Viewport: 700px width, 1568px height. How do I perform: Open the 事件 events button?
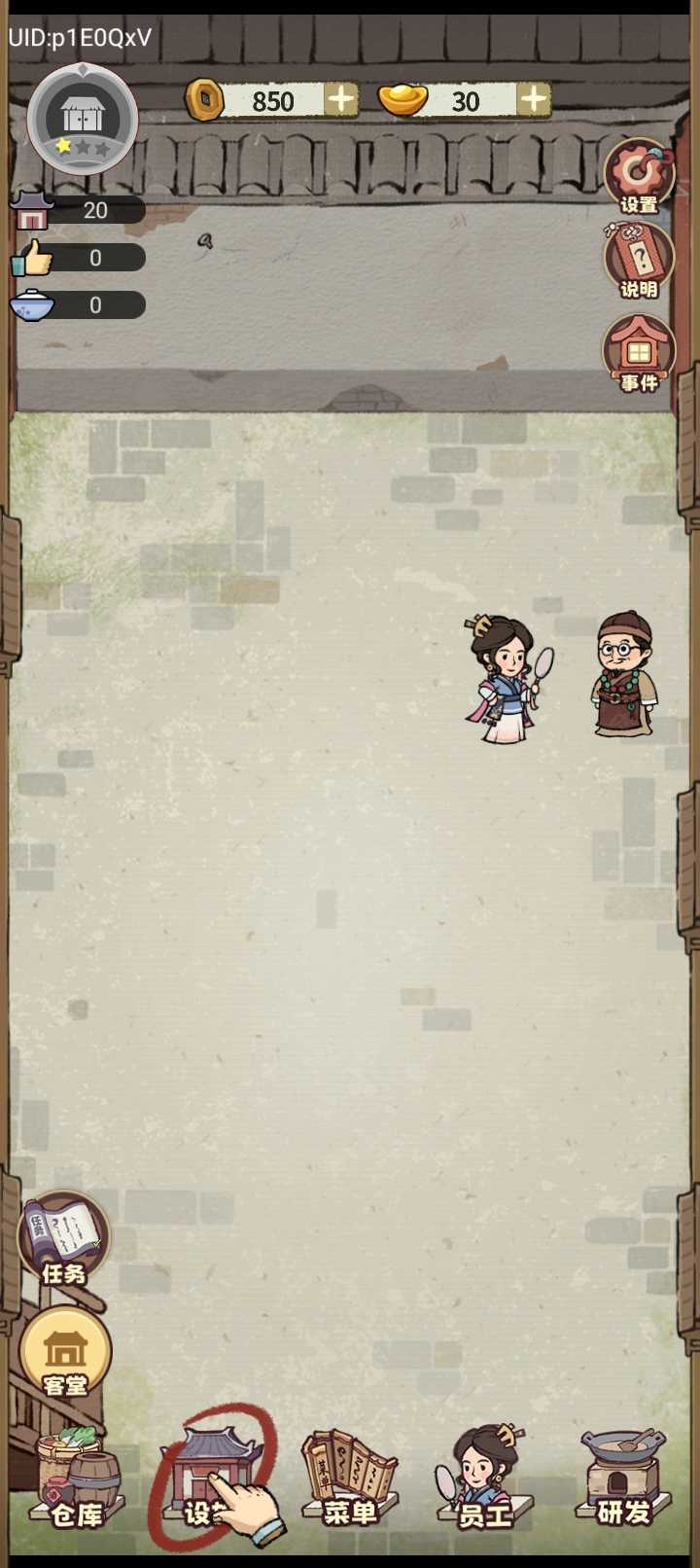point(639,352)
